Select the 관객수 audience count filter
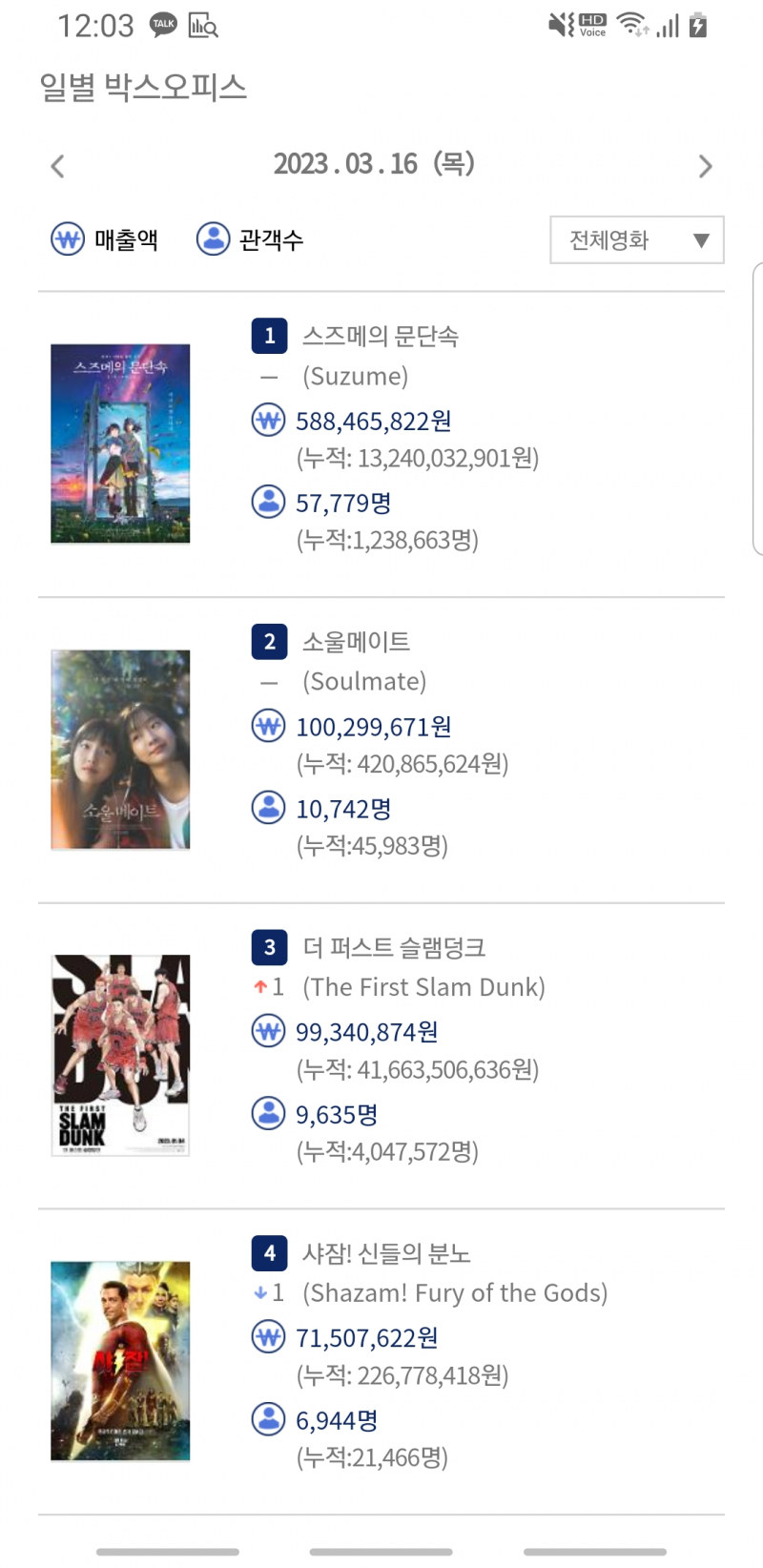Viewport: 763px width, 1568px height. 250,239
